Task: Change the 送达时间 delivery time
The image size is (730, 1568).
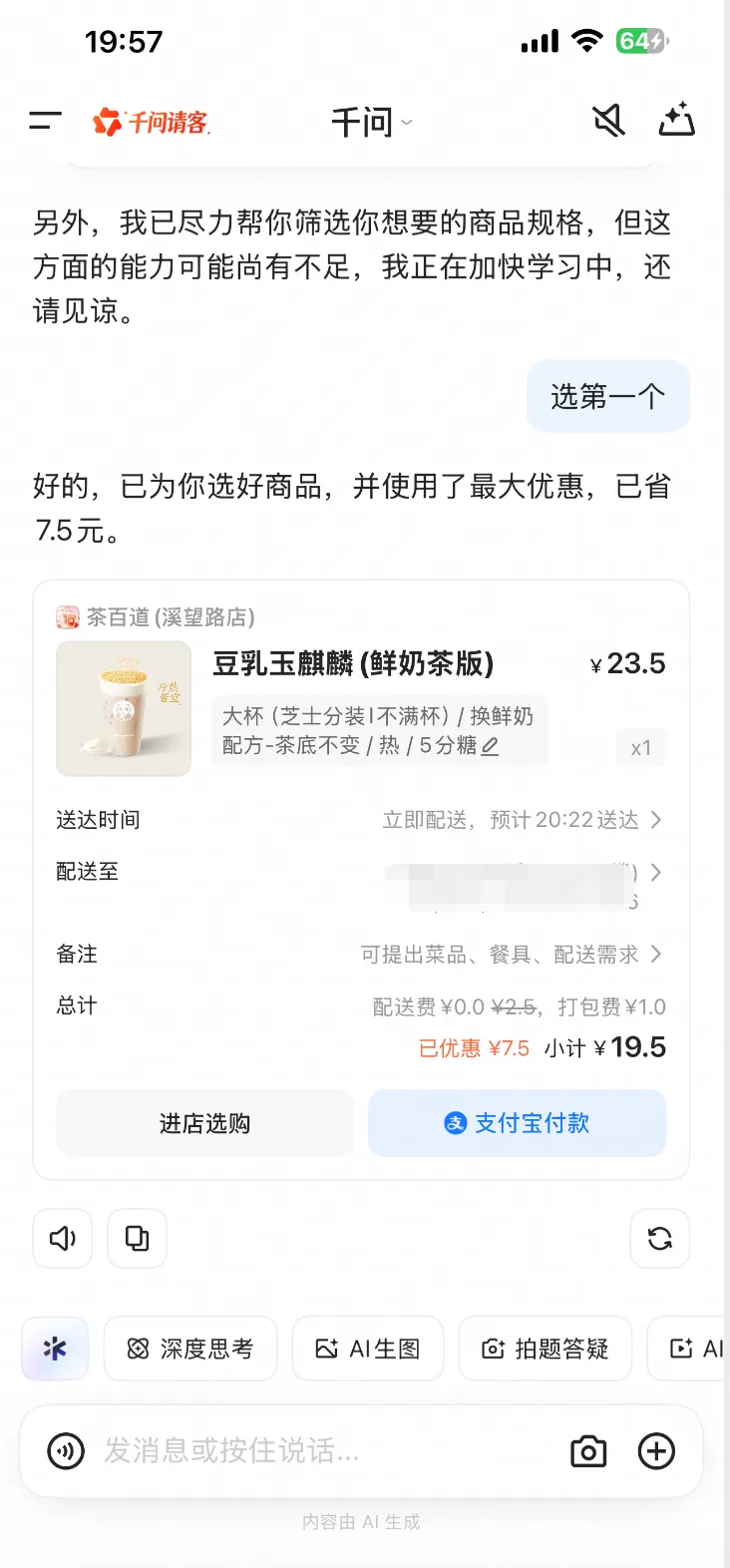Action: point(521,820)
